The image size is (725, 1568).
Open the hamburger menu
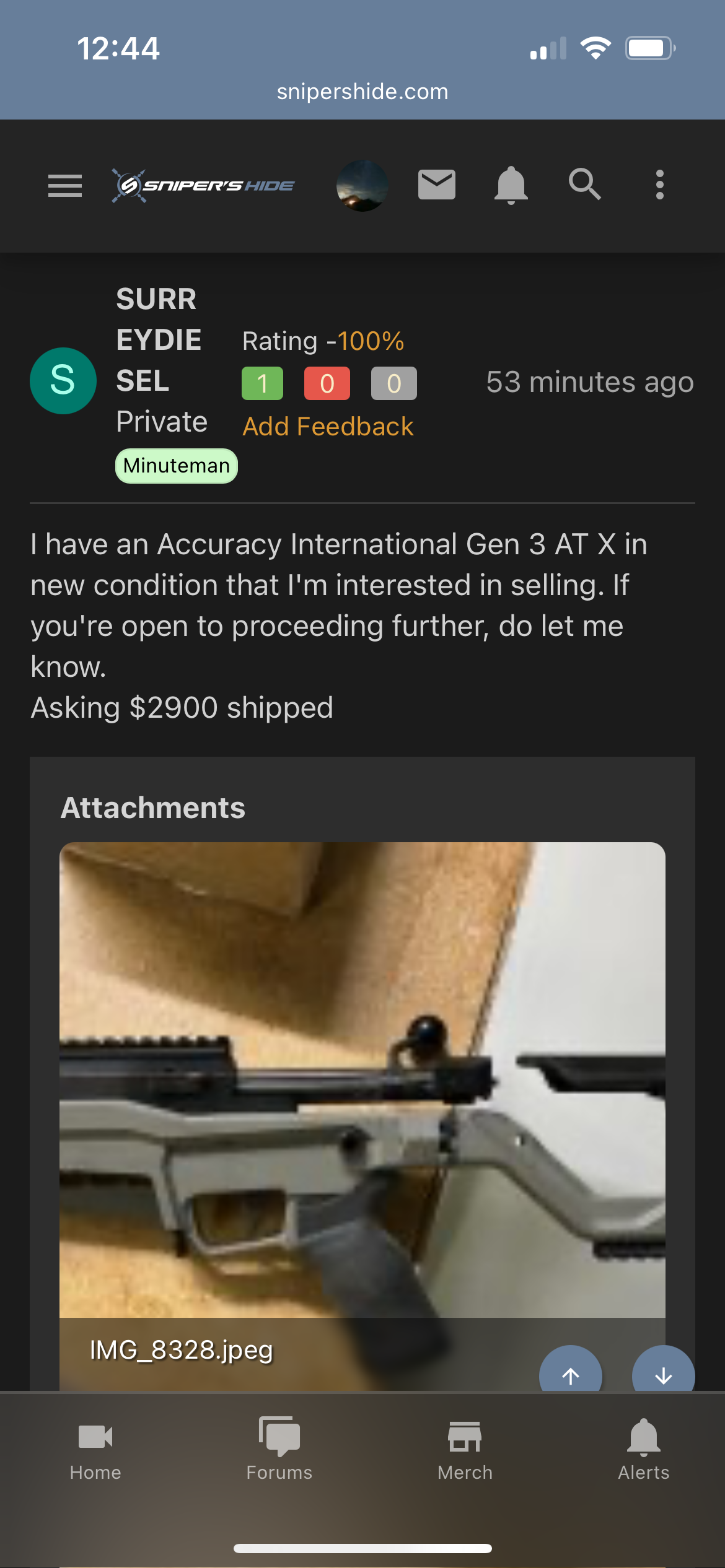coord(65,186)
